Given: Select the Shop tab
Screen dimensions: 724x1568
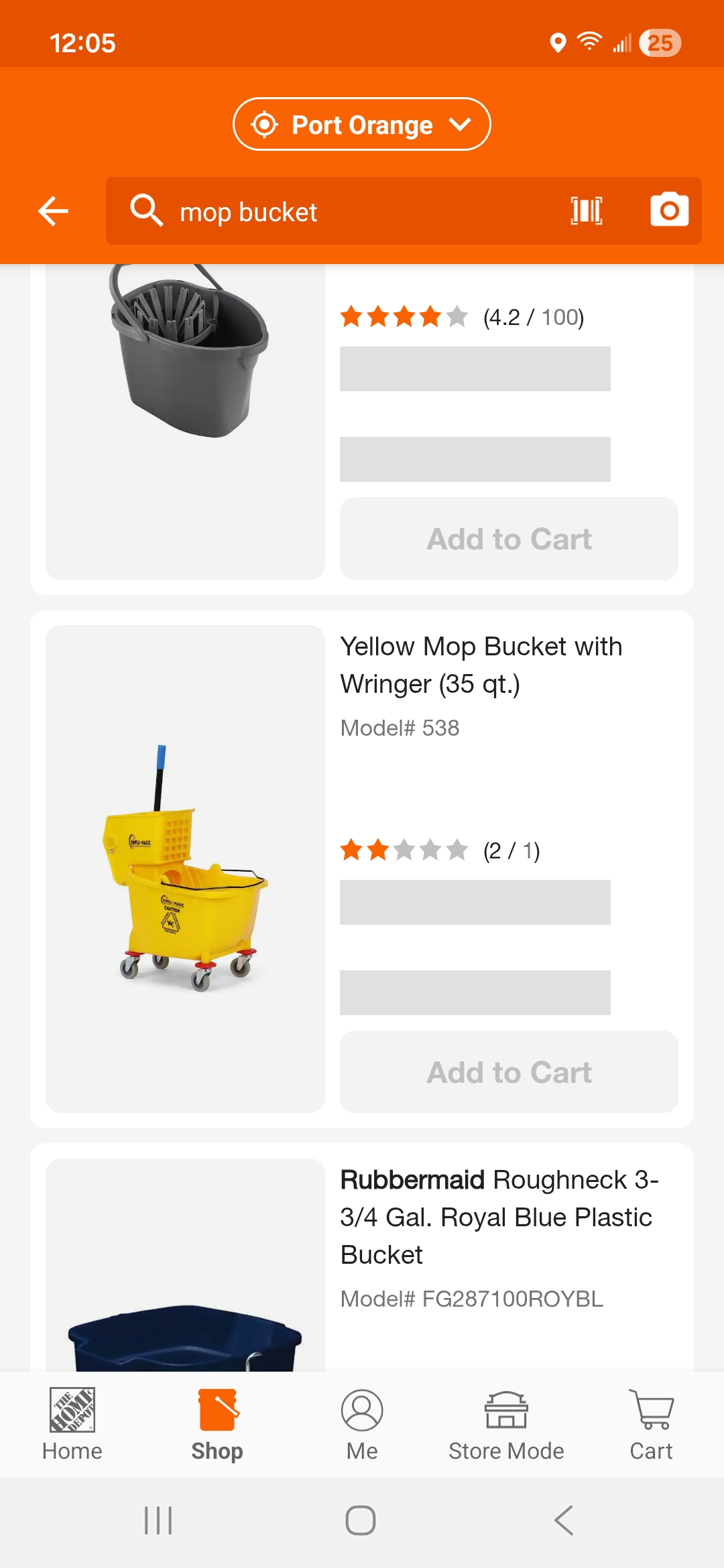Looking at the screenshot, I should [217, 1424].
